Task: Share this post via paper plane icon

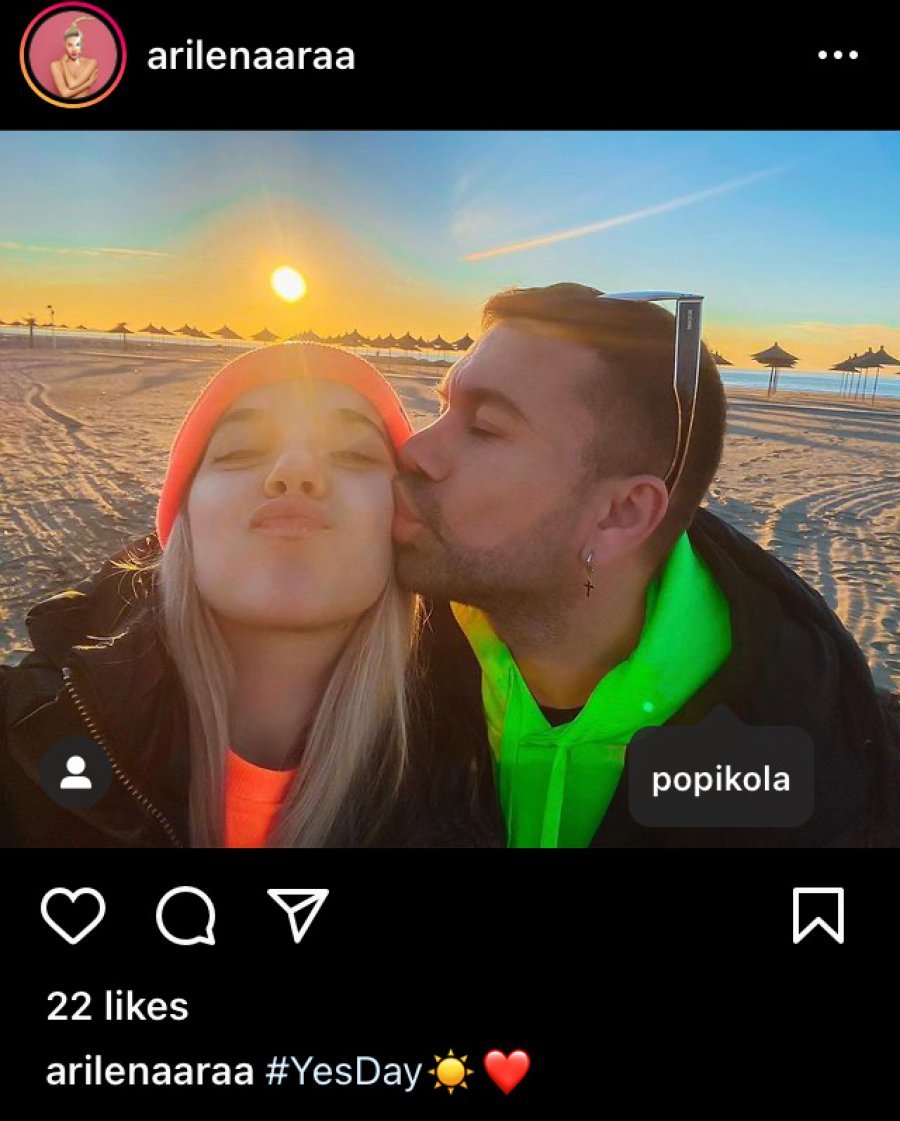Action: [298, 915]
